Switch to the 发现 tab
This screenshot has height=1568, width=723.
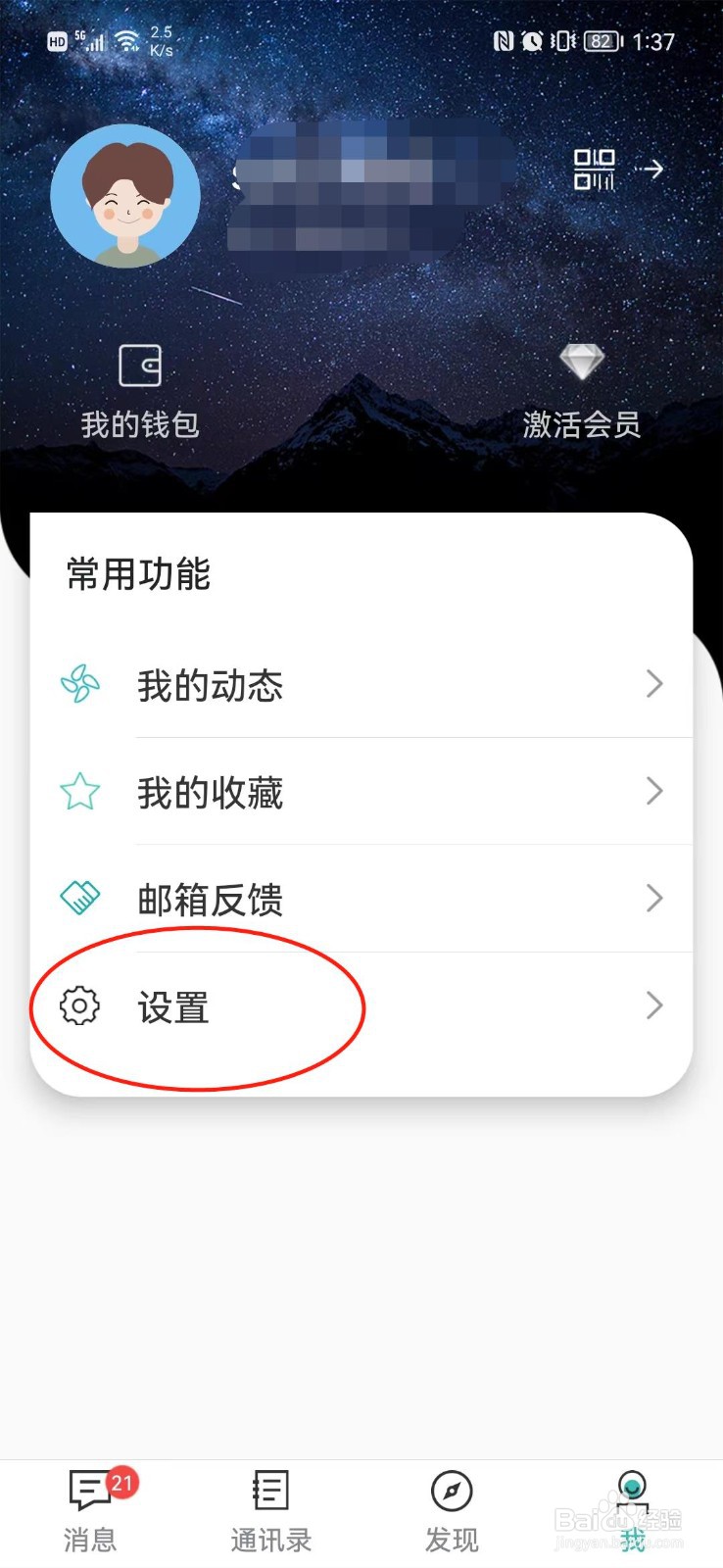click(451, 1539)
